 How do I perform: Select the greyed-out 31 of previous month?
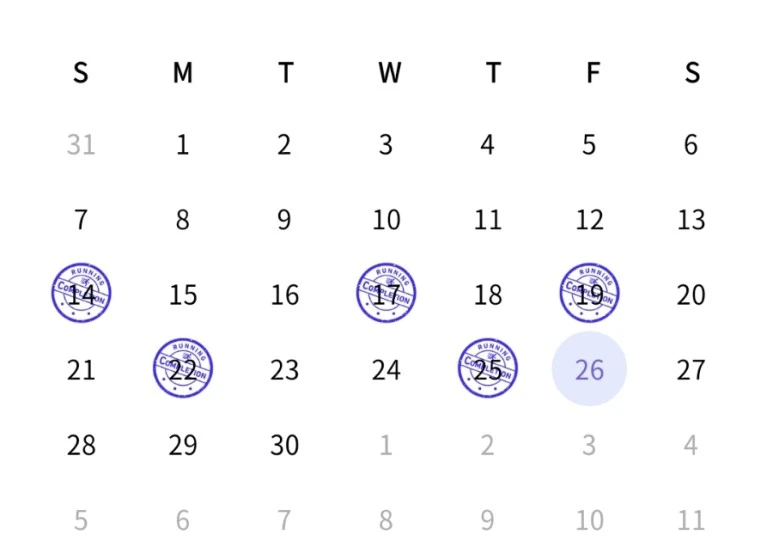pyautogui.click(x=81, y=144)
